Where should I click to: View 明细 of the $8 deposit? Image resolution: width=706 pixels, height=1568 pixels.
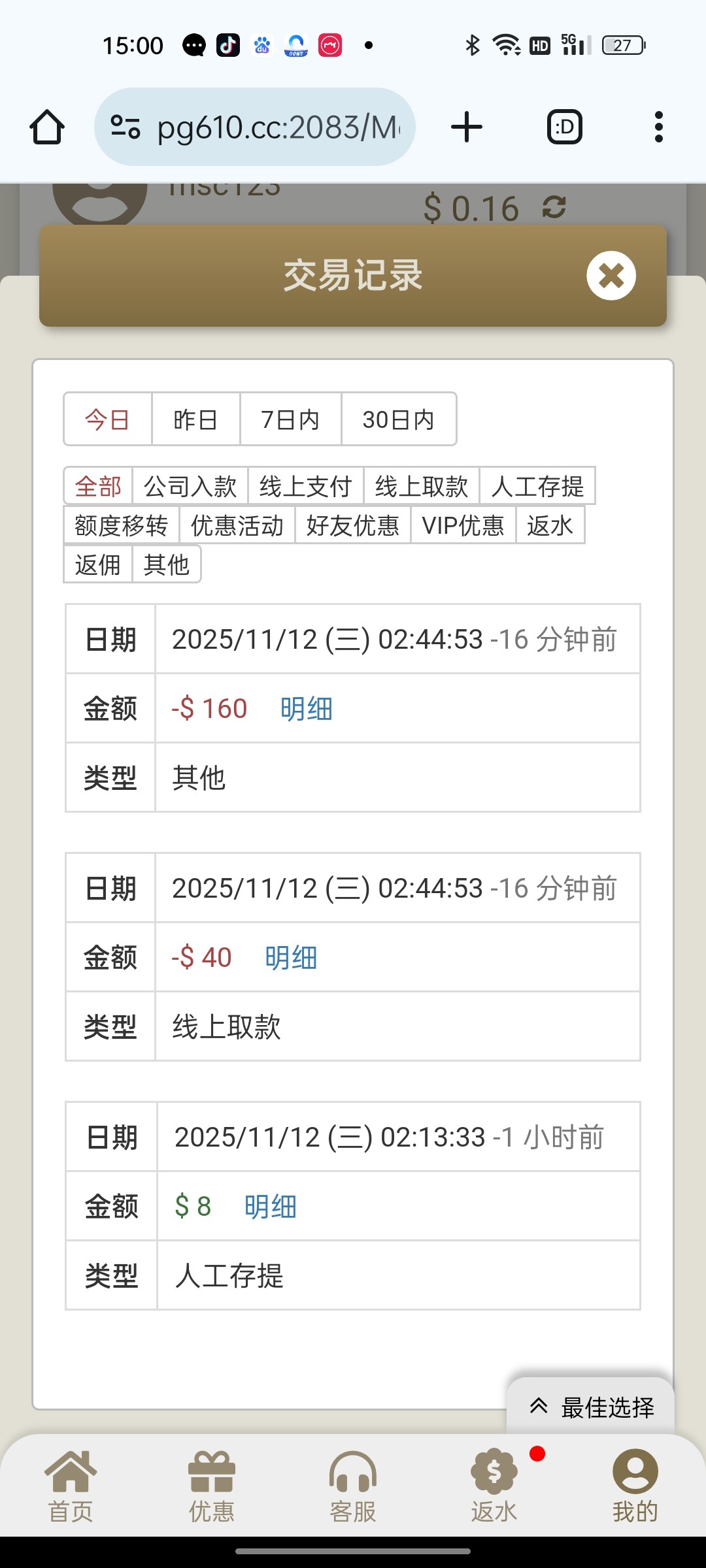tap(270, 1207)
